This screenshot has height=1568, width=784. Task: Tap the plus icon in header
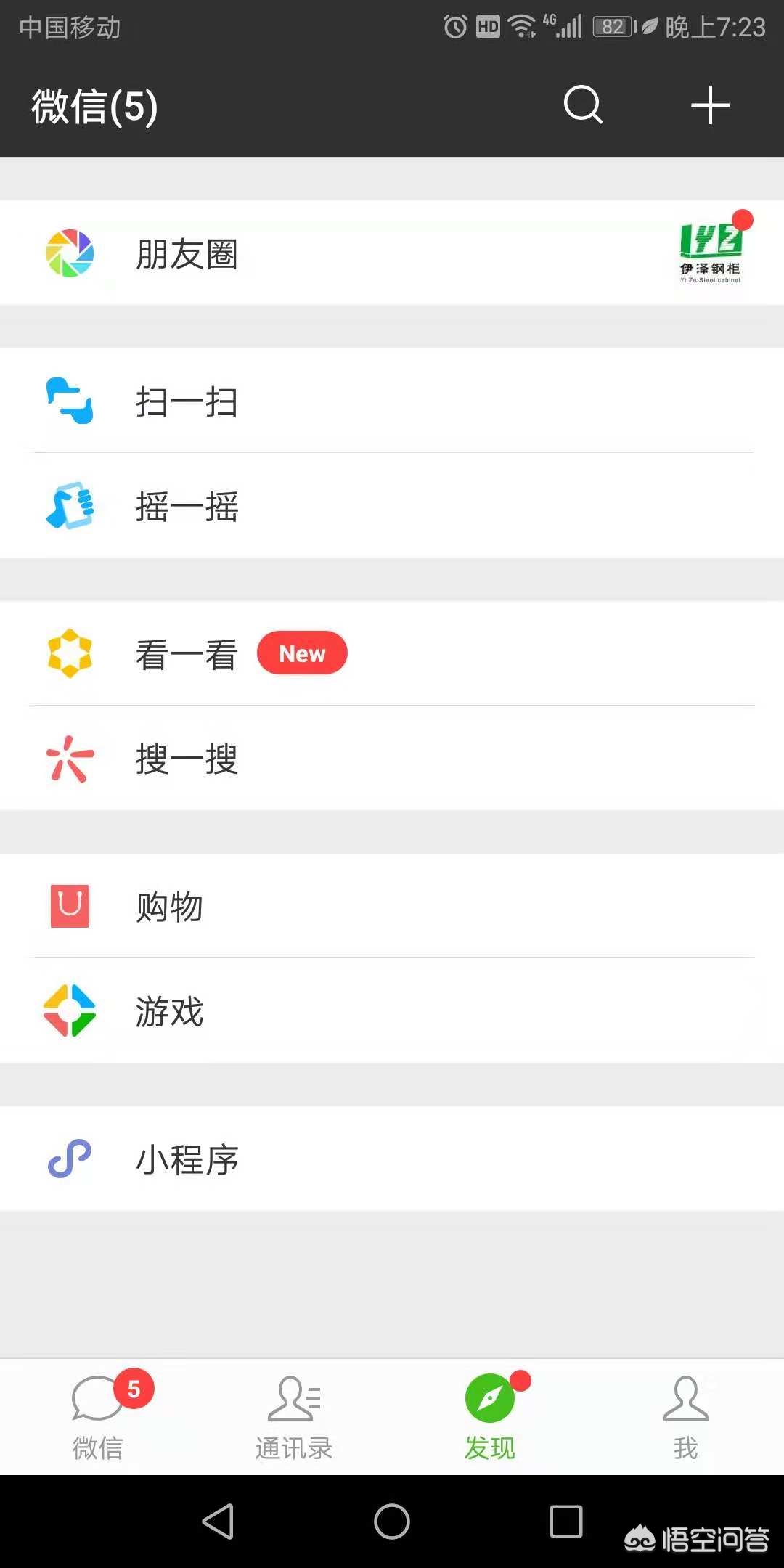click(710, 105)
